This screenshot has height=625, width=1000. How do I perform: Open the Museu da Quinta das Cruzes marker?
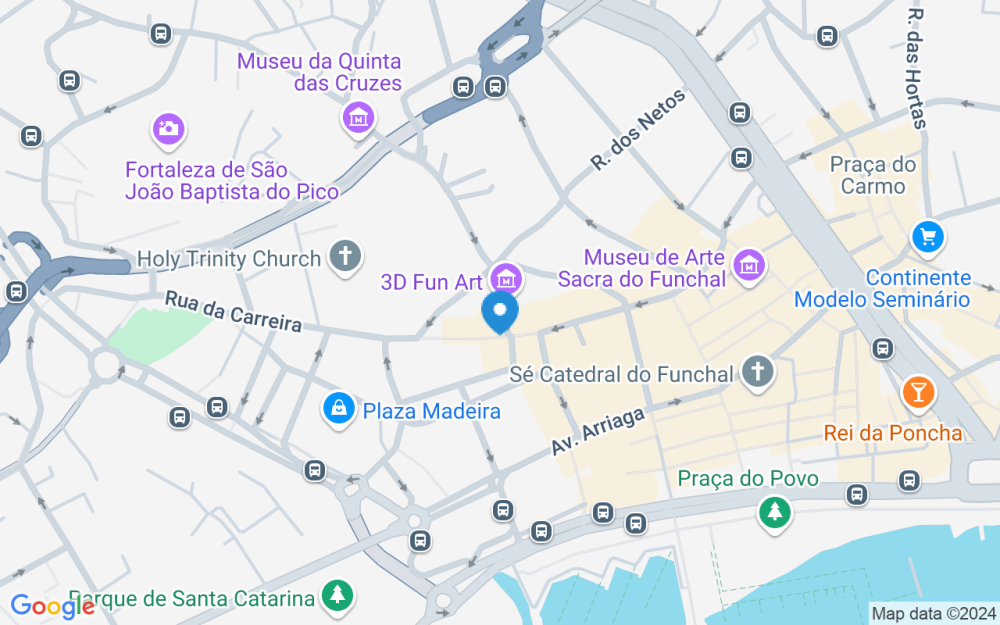point(358,120)
